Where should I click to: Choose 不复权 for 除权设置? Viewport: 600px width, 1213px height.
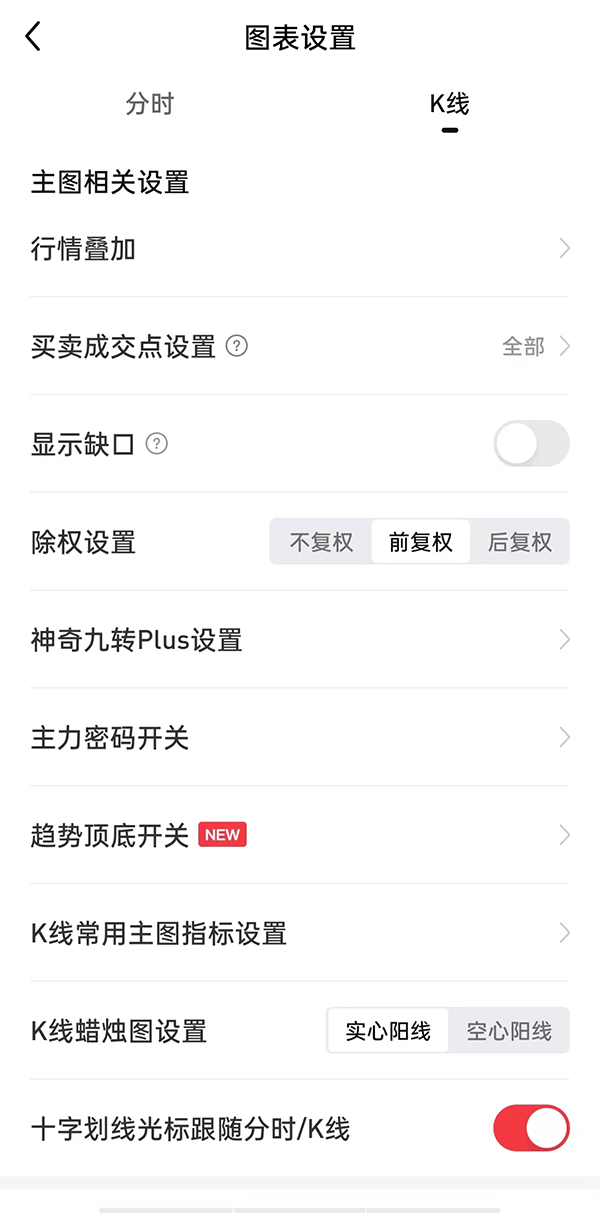[x=321, y=542]
